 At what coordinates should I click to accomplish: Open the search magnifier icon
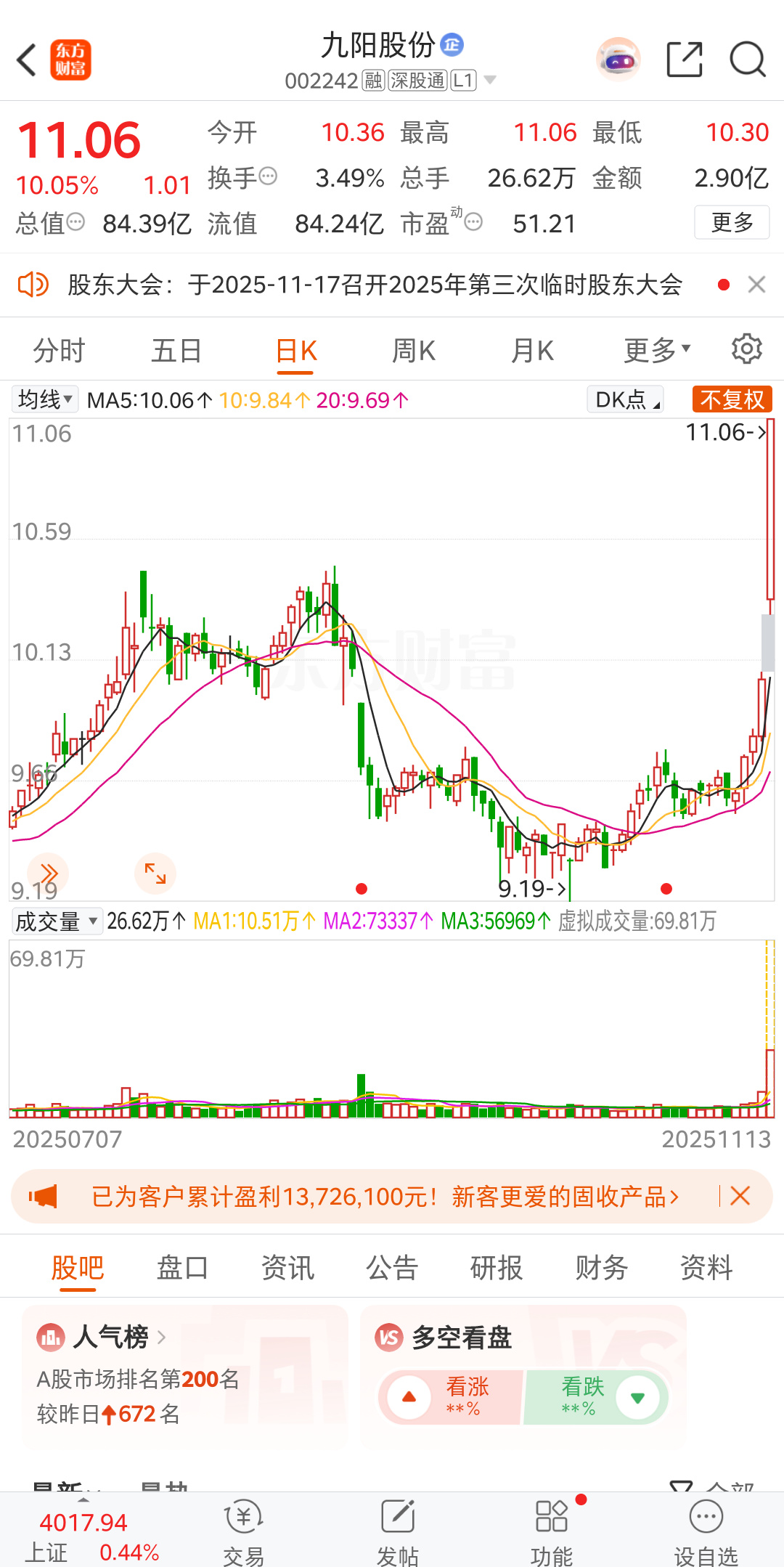747,60
